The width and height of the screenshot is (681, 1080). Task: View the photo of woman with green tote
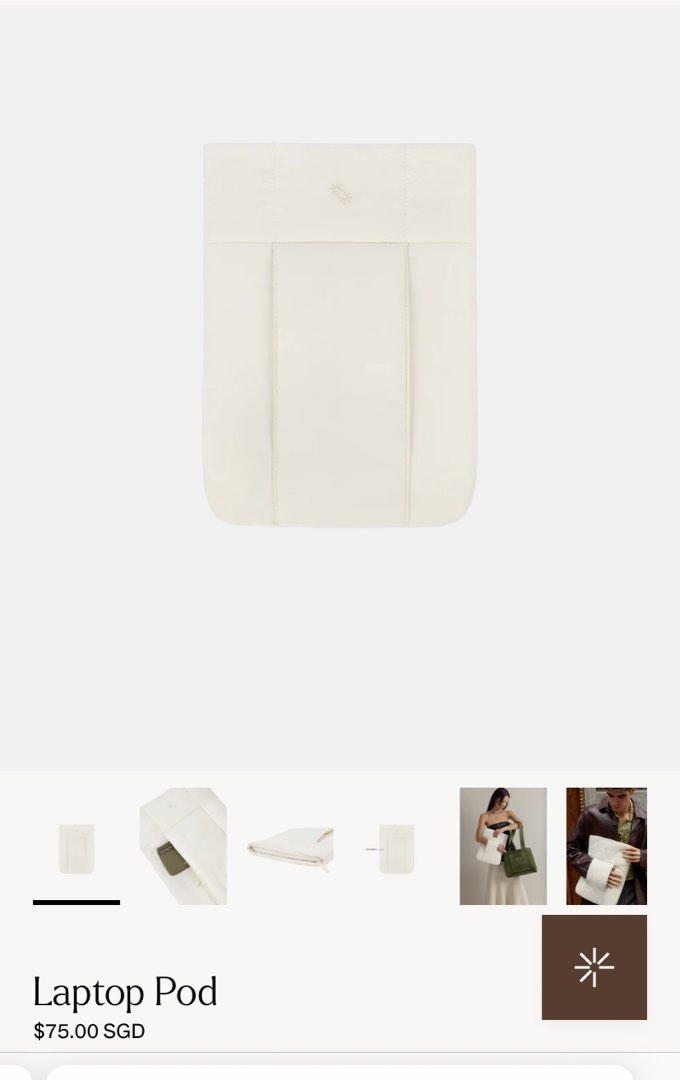tap(503, 846)
